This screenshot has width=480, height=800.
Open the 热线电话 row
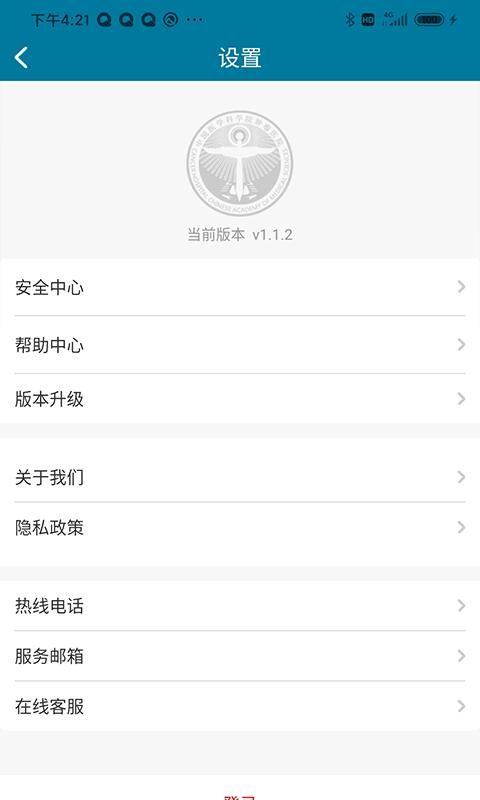(240, 606)
